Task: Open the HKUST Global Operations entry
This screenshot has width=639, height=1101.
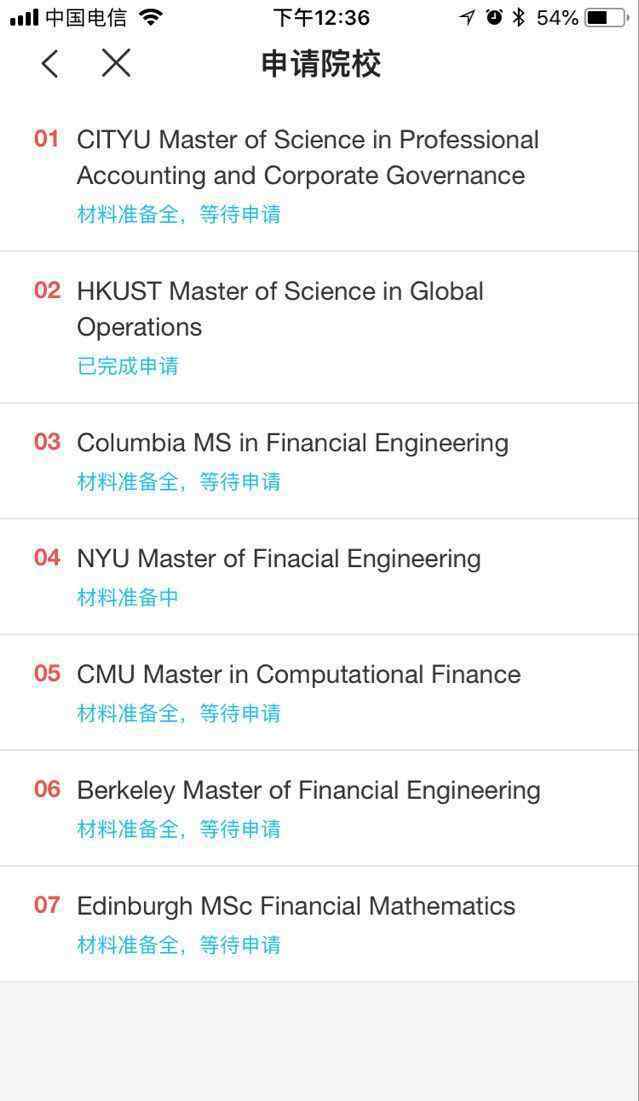Action: [320, 327]
